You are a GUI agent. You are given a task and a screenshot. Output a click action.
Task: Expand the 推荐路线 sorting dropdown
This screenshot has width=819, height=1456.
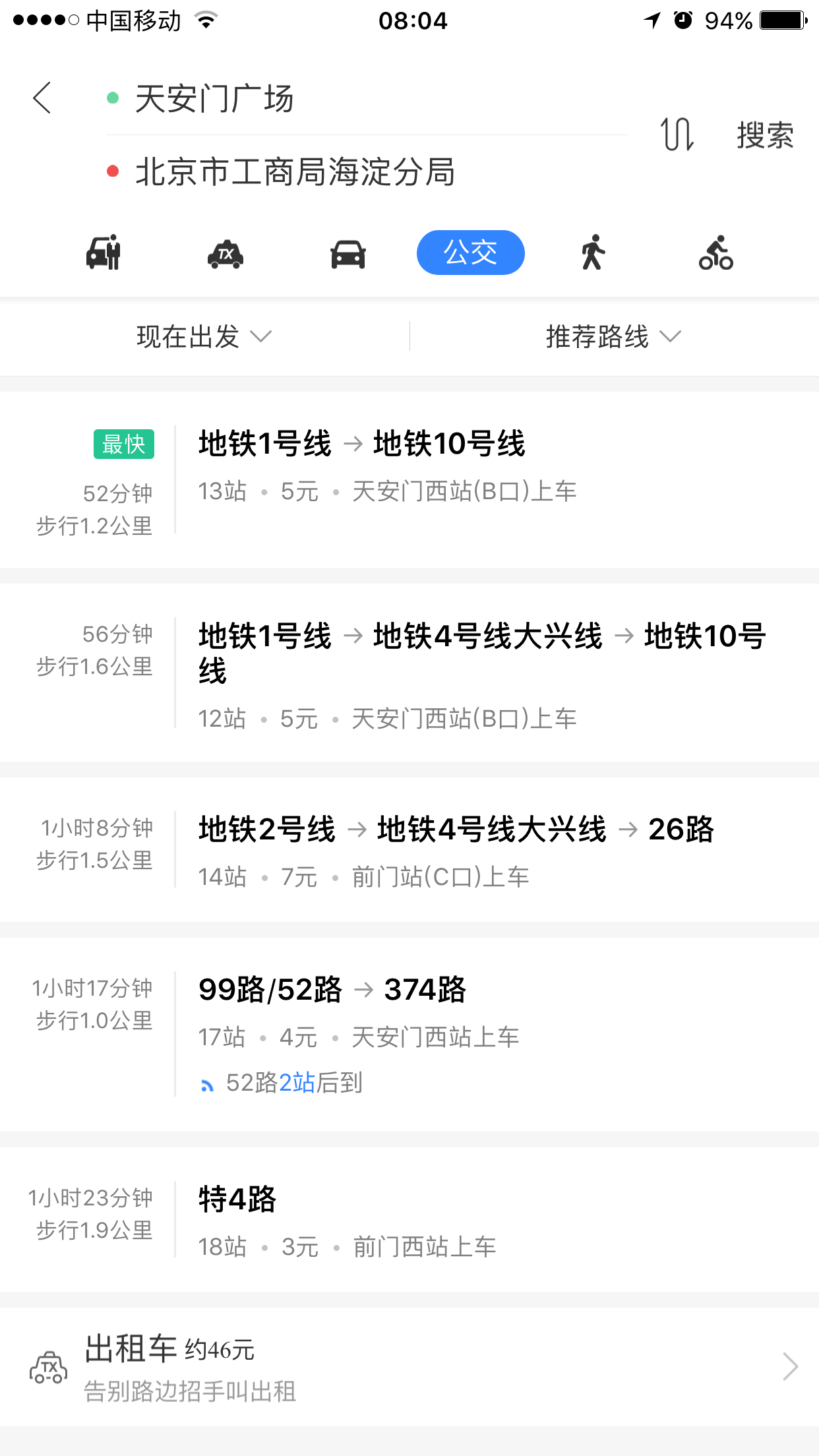tap(614, 336)
